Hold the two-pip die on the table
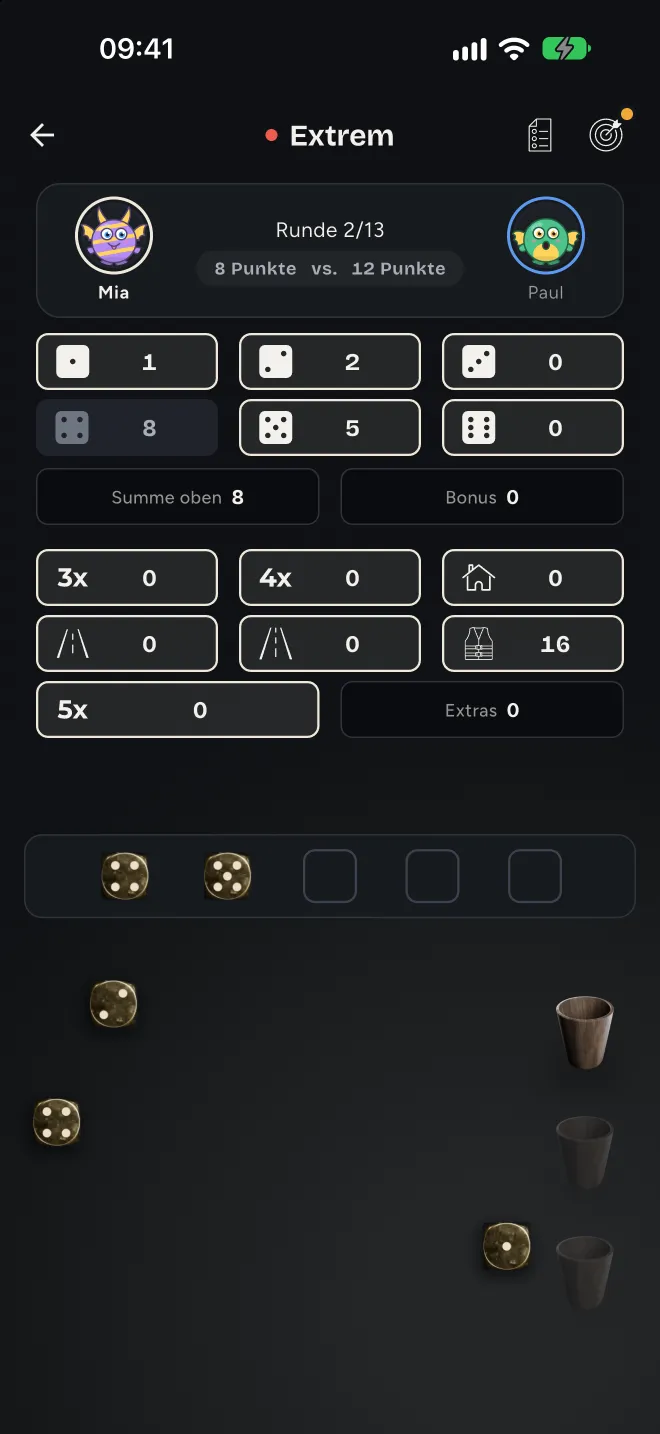Screen dimensions: 660x1434 tap(114, 1003)
